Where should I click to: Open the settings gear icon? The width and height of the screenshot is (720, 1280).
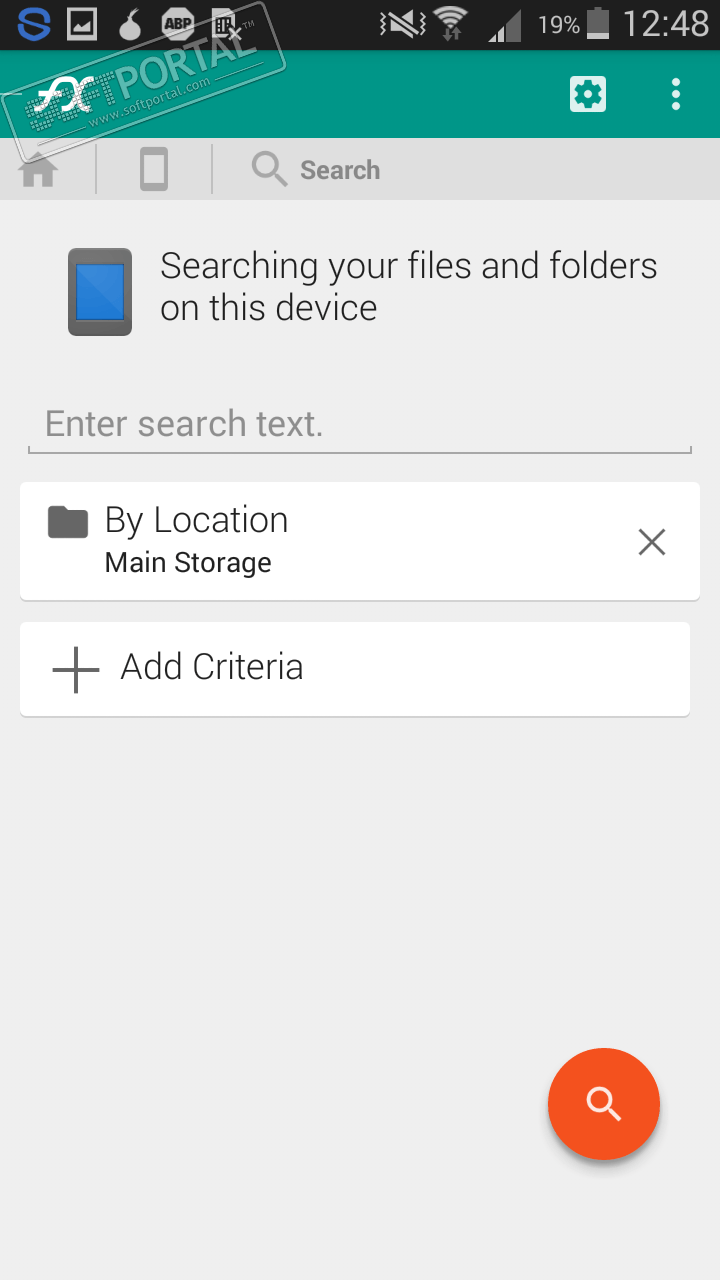pos(587,94)
